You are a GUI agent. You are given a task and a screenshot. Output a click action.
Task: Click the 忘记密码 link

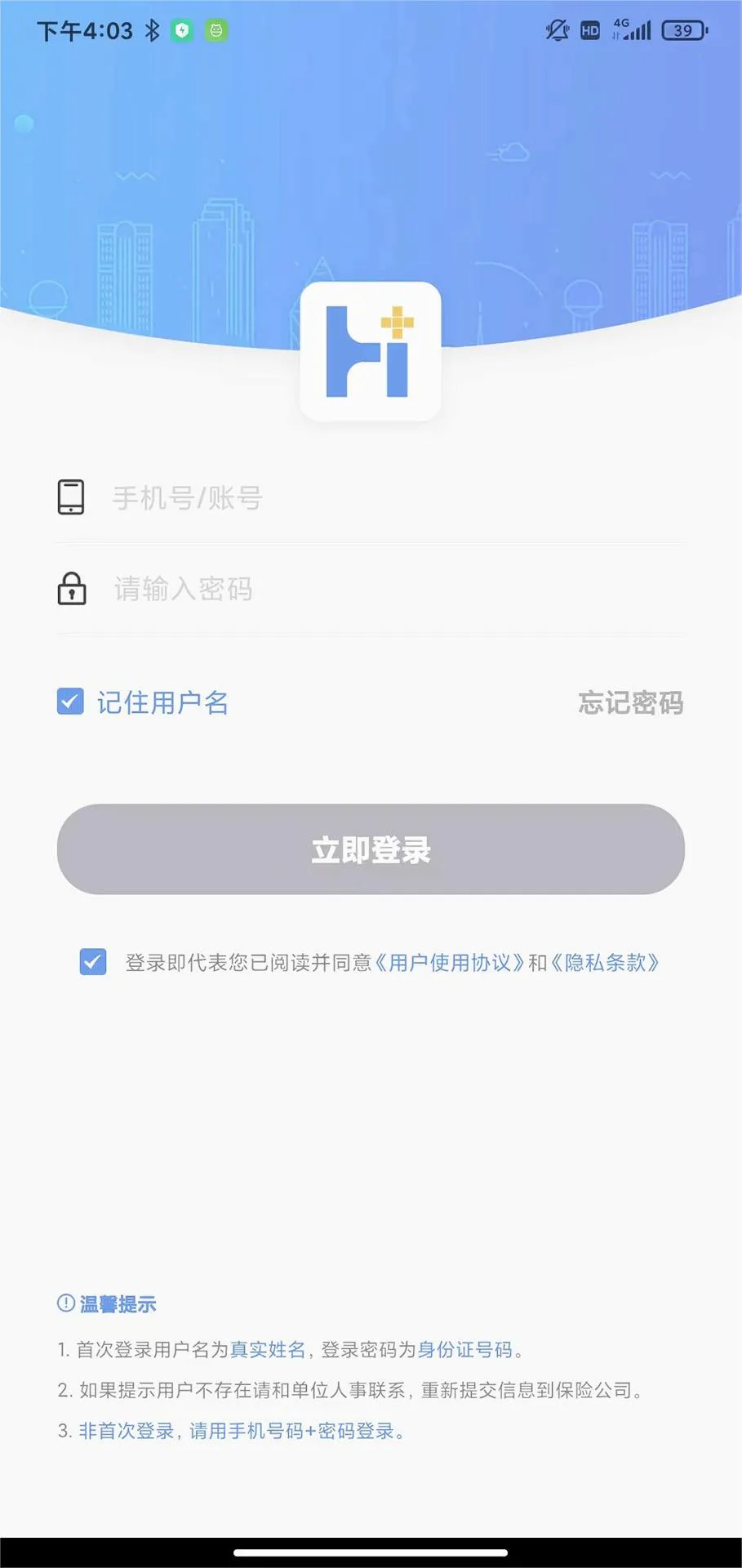(631, 703)
